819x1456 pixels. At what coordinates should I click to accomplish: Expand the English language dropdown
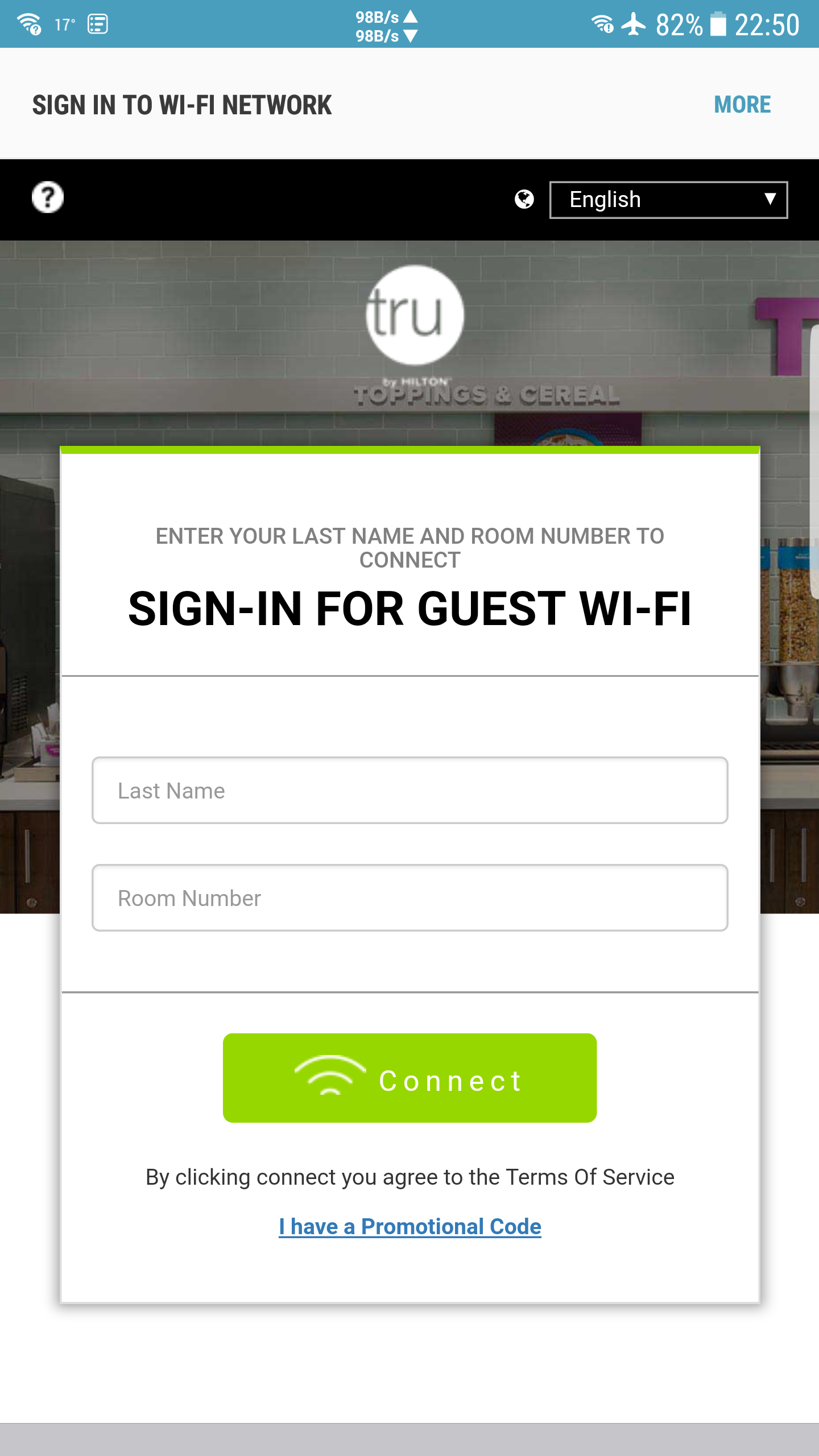668,200
